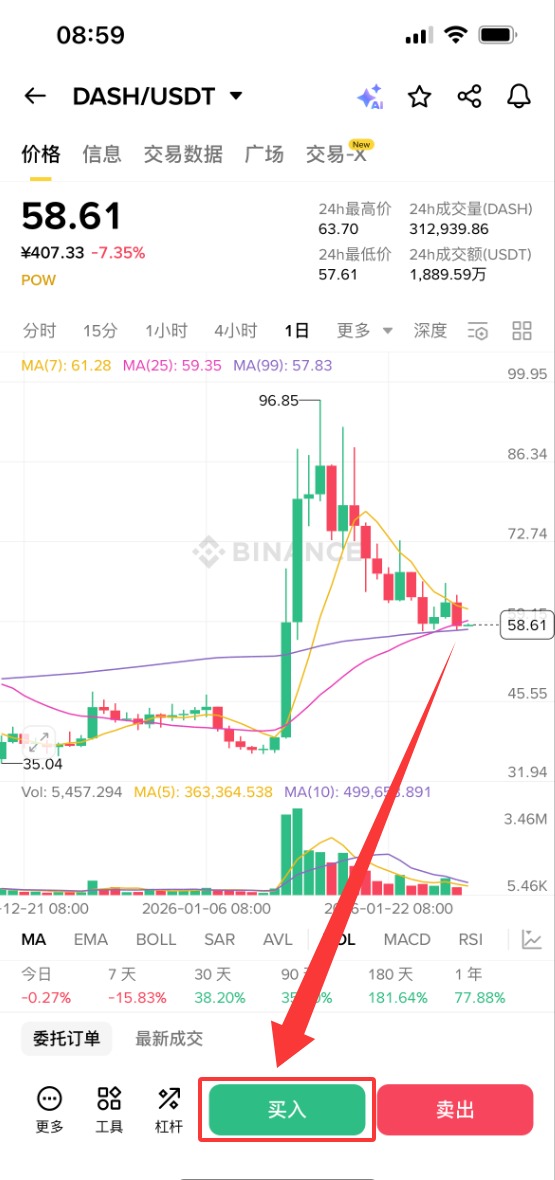Choose the MACD indicator
The width and height of the screenshot is (555, 1180).
(407, 939)
